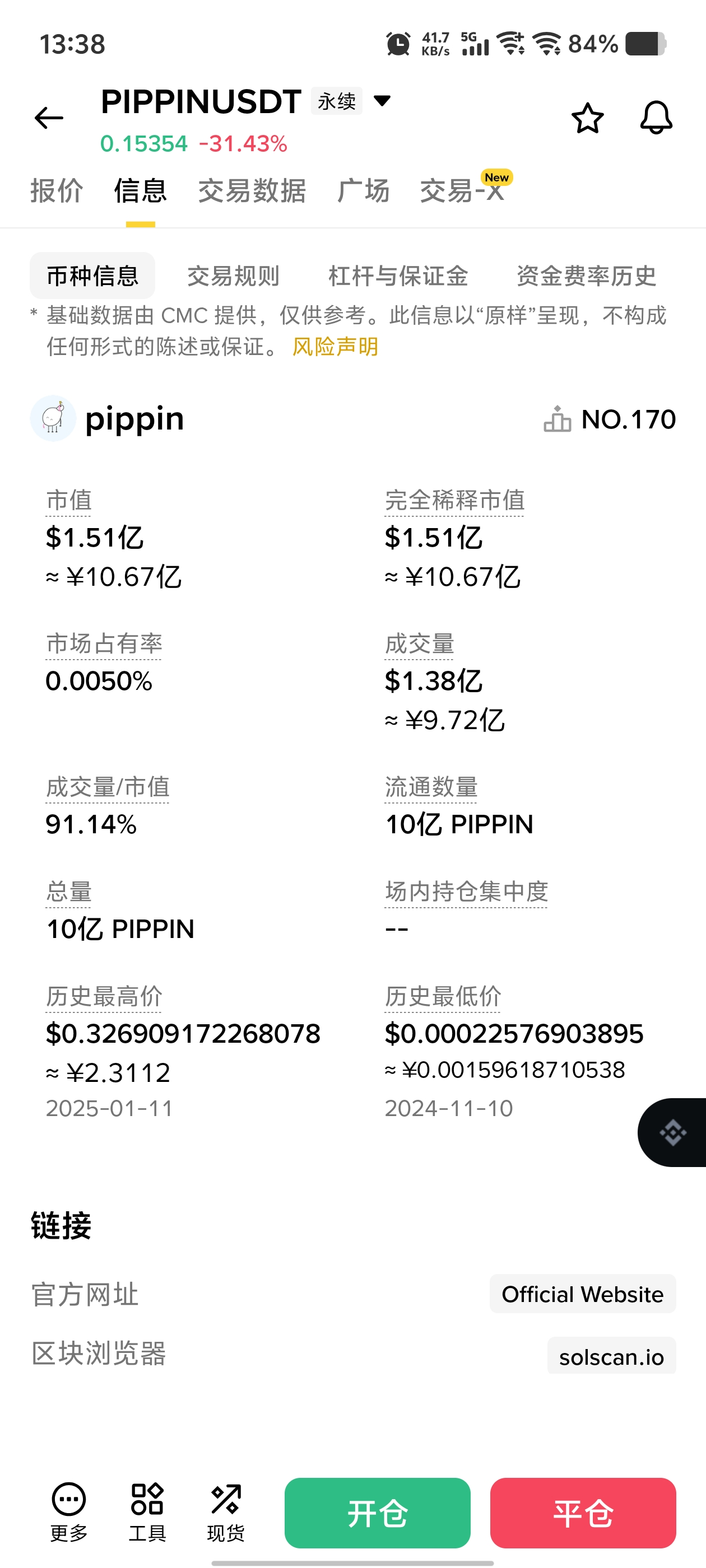Screen dimensions: 706x1568
Task: Open the 风险声明 link
Action: click(335, 347)
